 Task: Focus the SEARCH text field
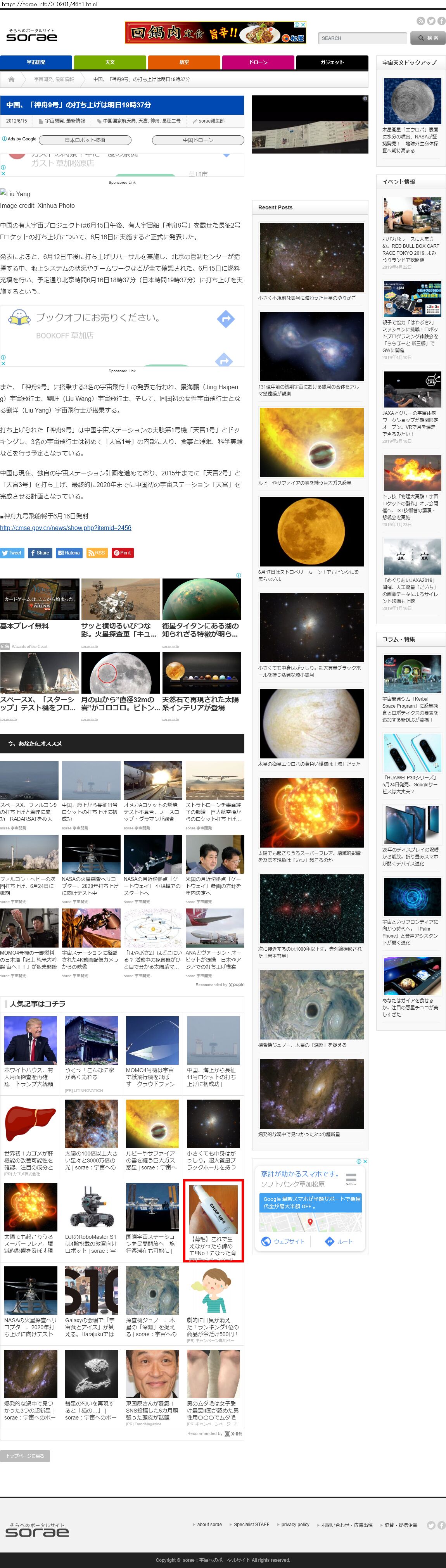[x=362, y=38]
